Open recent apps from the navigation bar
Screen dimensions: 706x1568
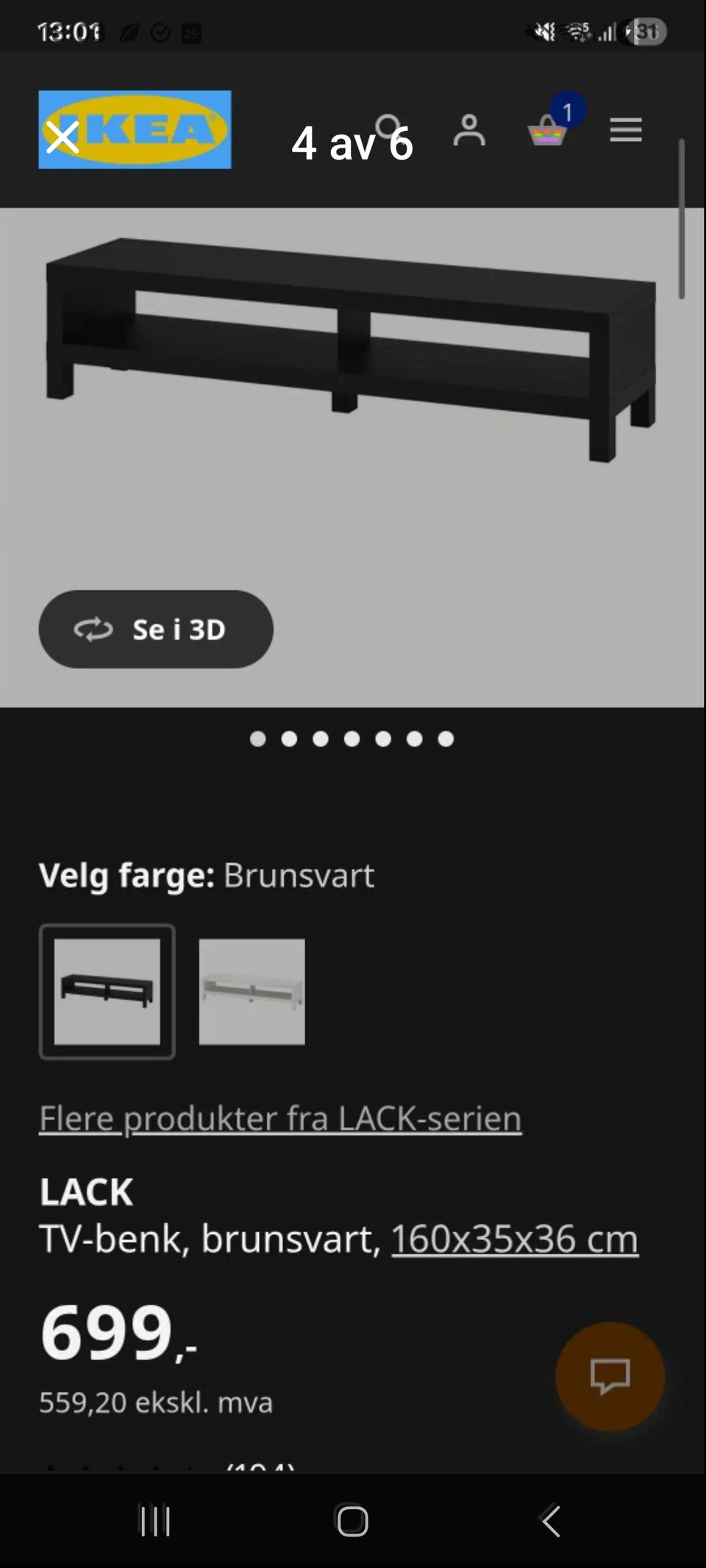[x=154, y=1523]
